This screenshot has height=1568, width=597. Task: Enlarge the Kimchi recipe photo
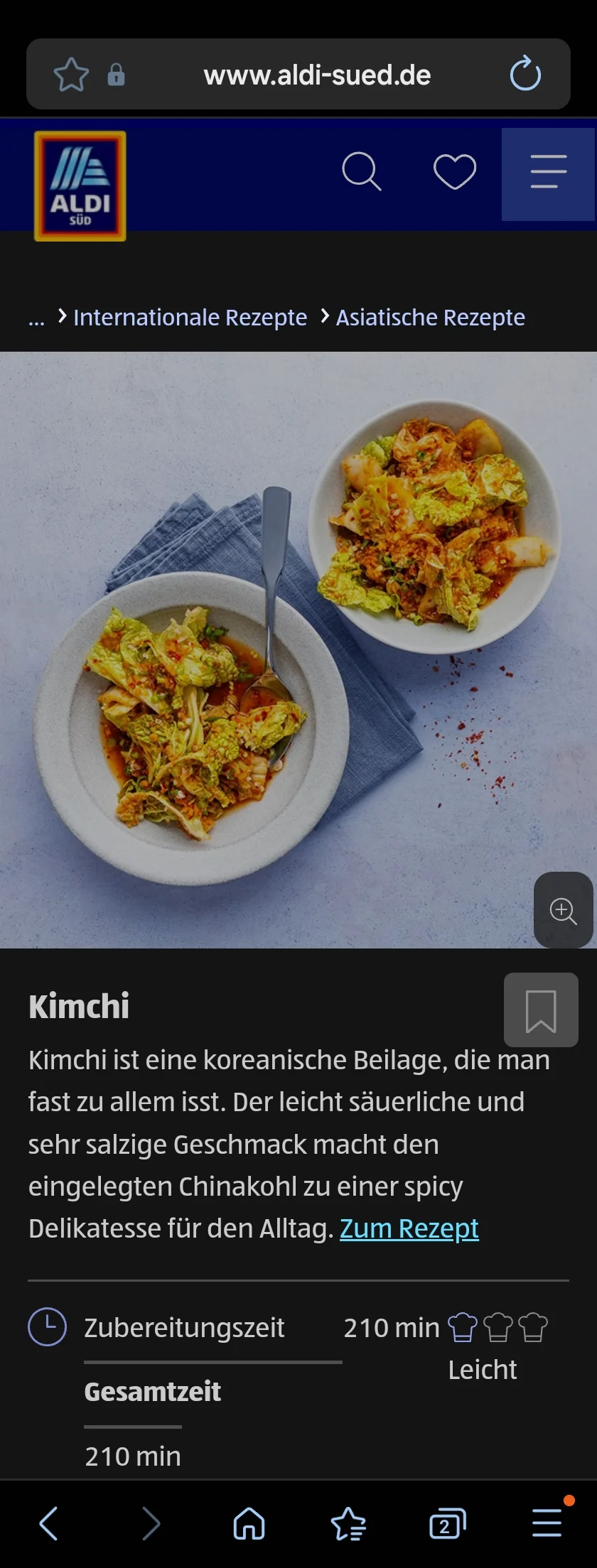[563, 910]
